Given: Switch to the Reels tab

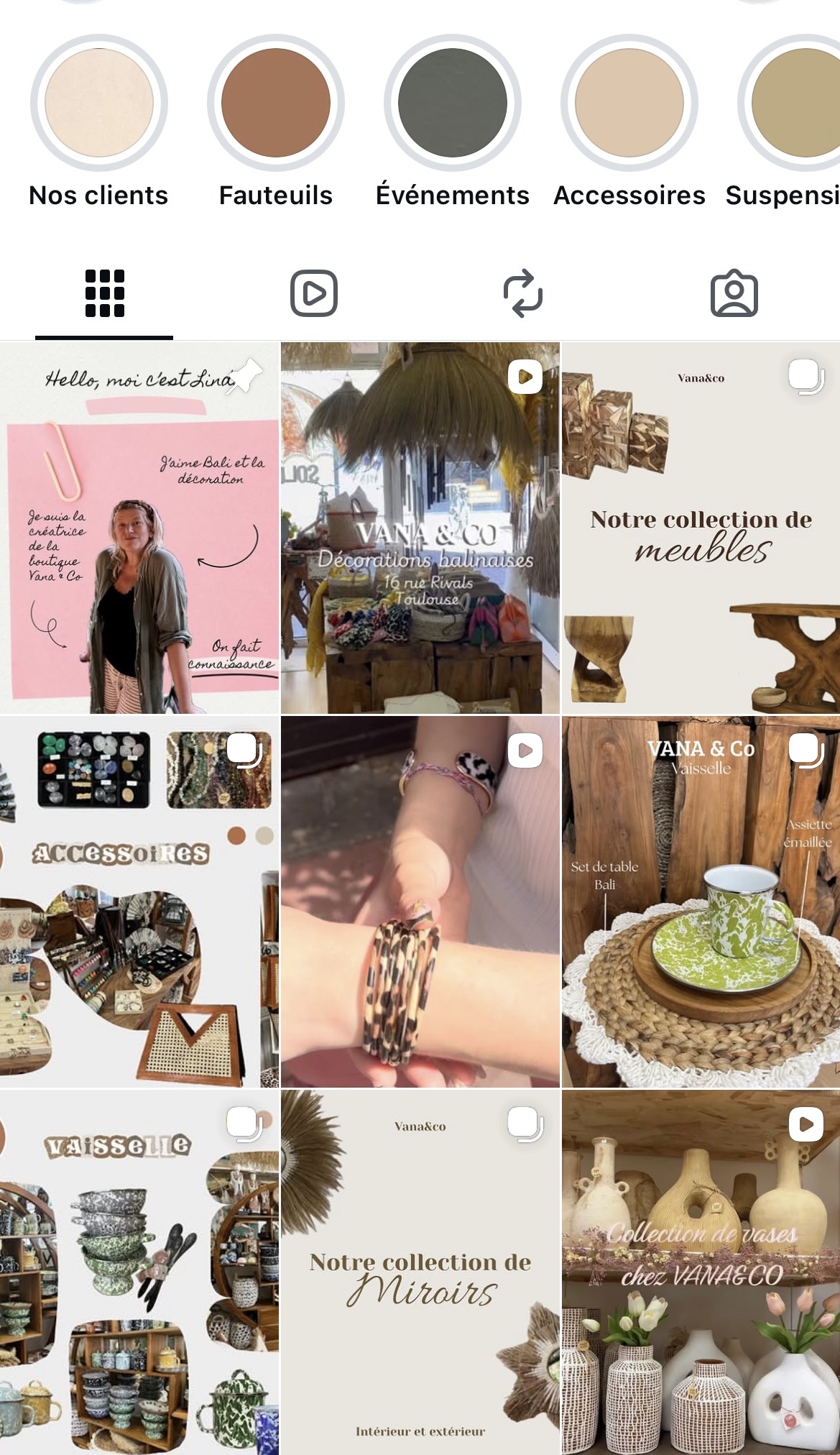Looking at the screenshot, I should pos(314,293).
